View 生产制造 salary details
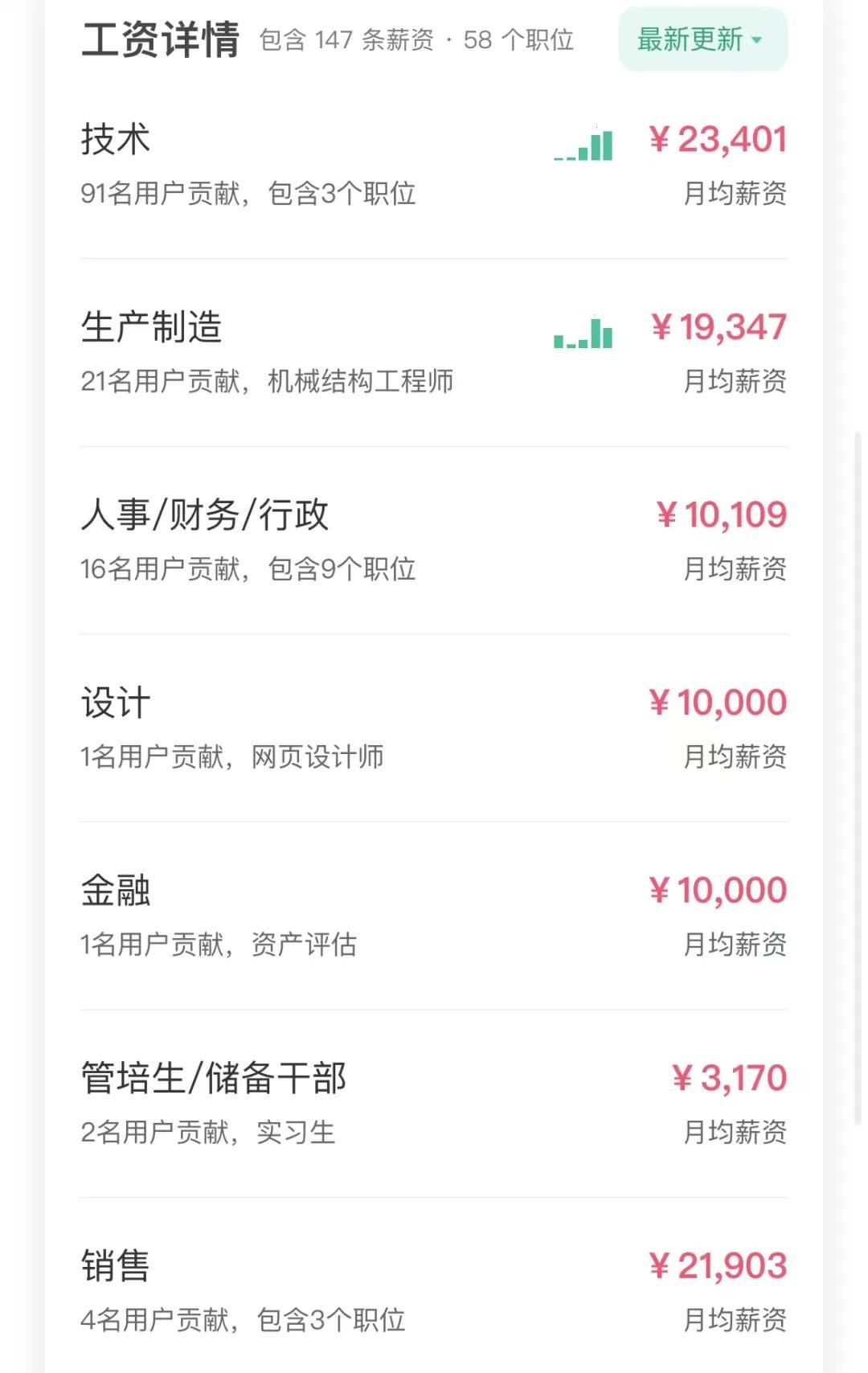The height and width of the screenshot is (1373, 868). [x=433, y=353]
